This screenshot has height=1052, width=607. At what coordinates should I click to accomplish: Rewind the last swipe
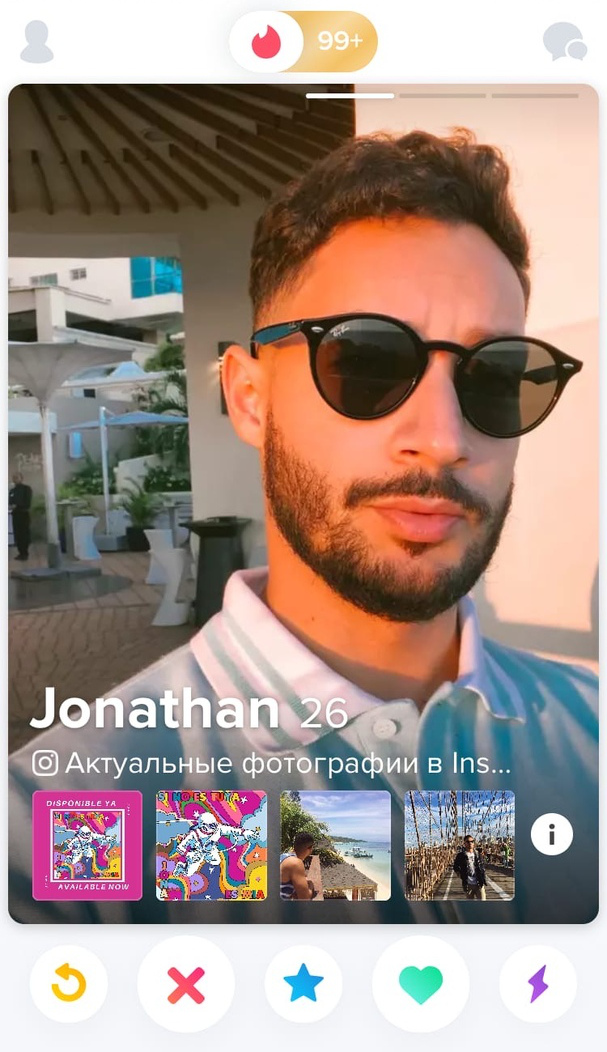coord(68,984)
